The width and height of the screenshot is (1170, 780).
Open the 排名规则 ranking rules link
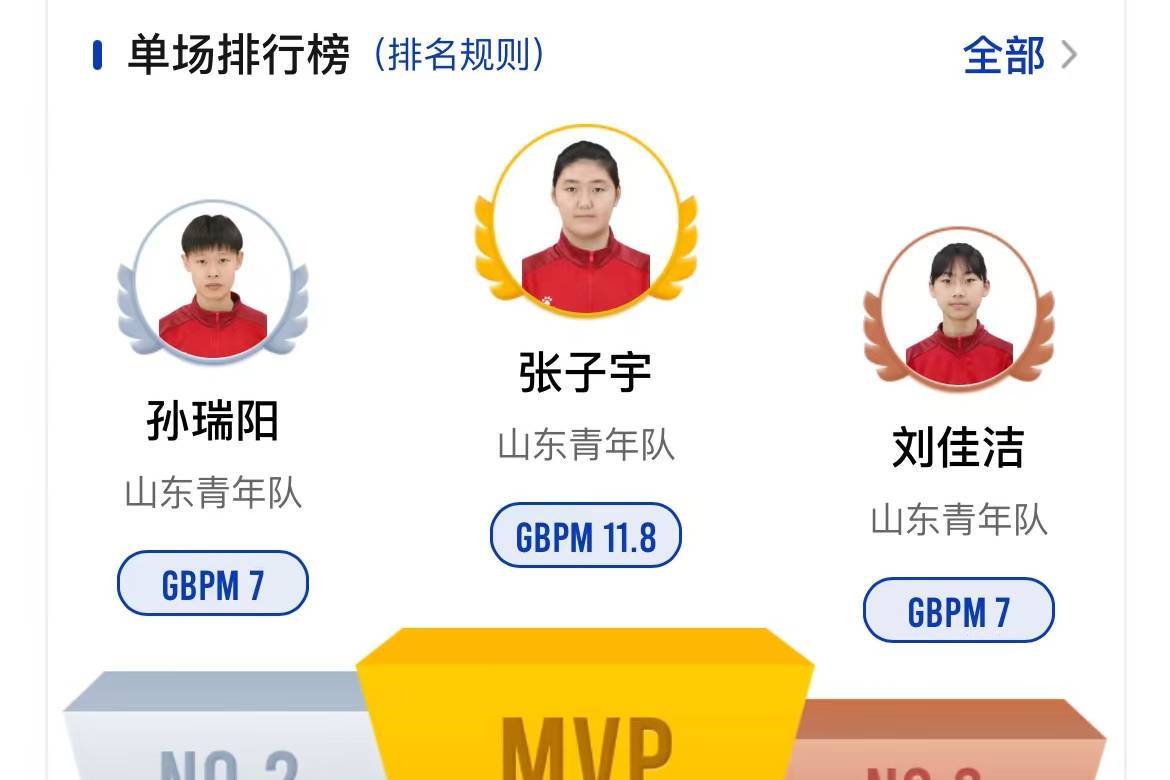tap(460, 55)
